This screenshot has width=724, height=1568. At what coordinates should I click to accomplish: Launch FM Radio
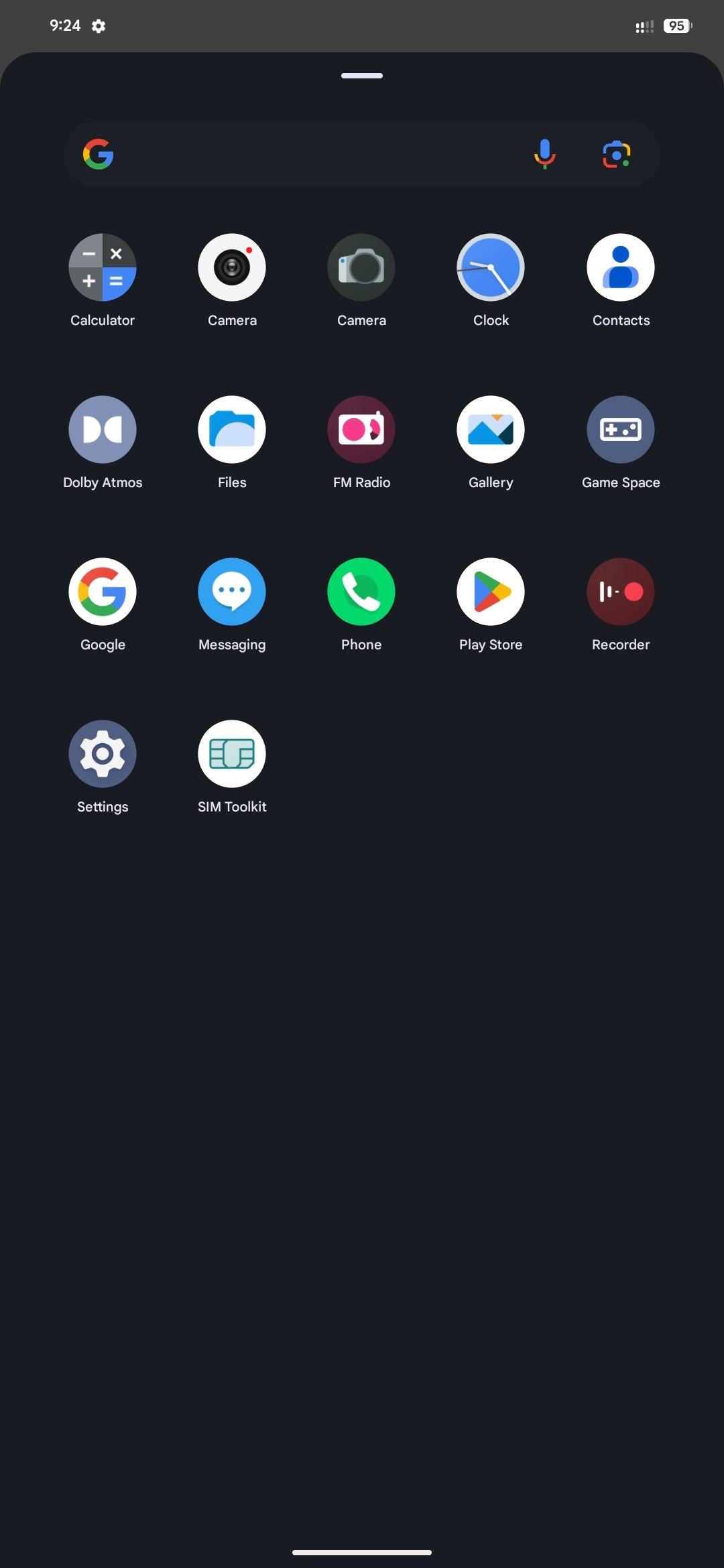tap(361, 430)
